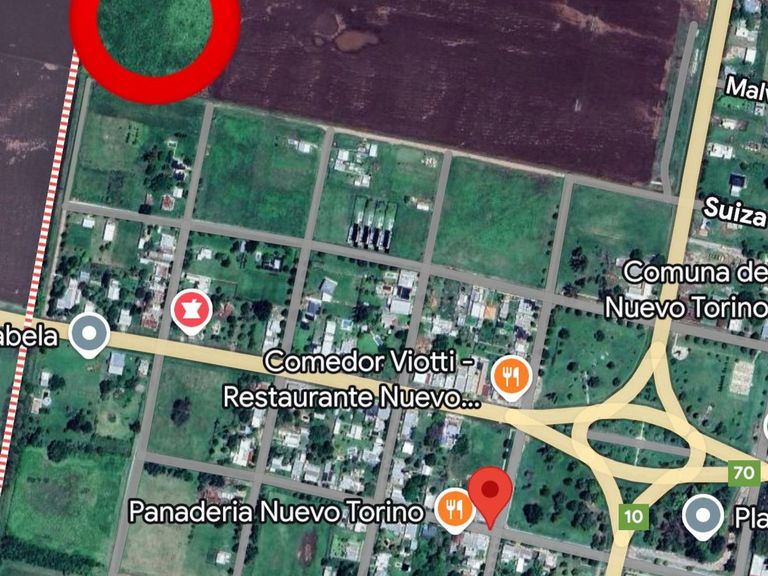Open the gray place pin near 'Pla'
This screenshot has width=768, height=576.
[x=702, y=516]
